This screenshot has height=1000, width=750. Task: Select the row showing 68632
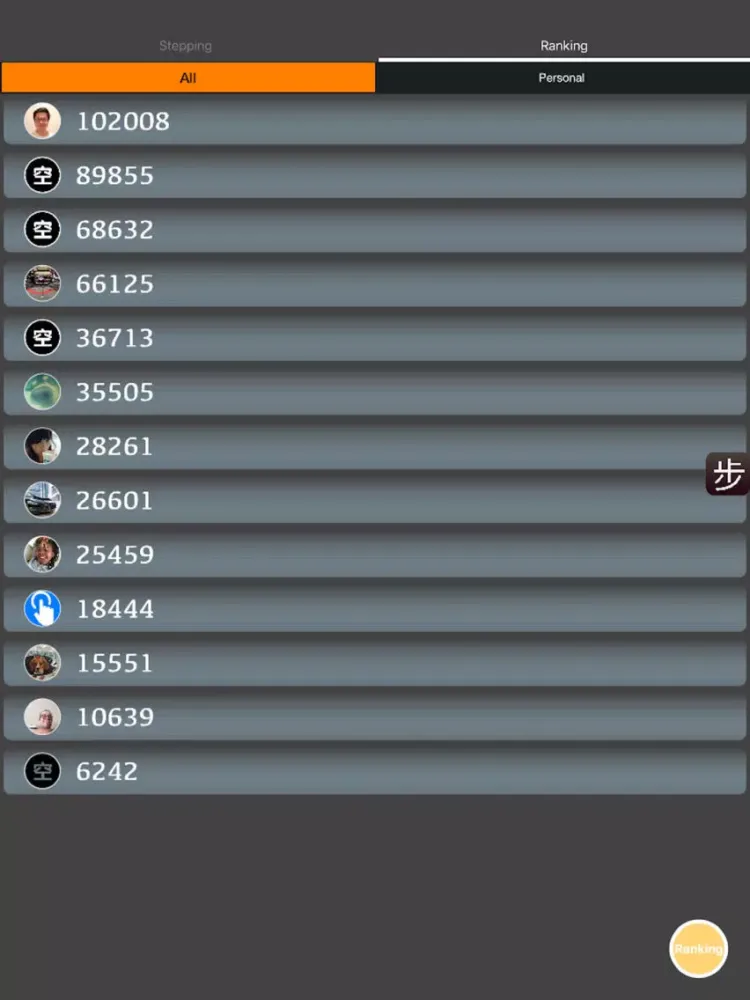(375, 230)
